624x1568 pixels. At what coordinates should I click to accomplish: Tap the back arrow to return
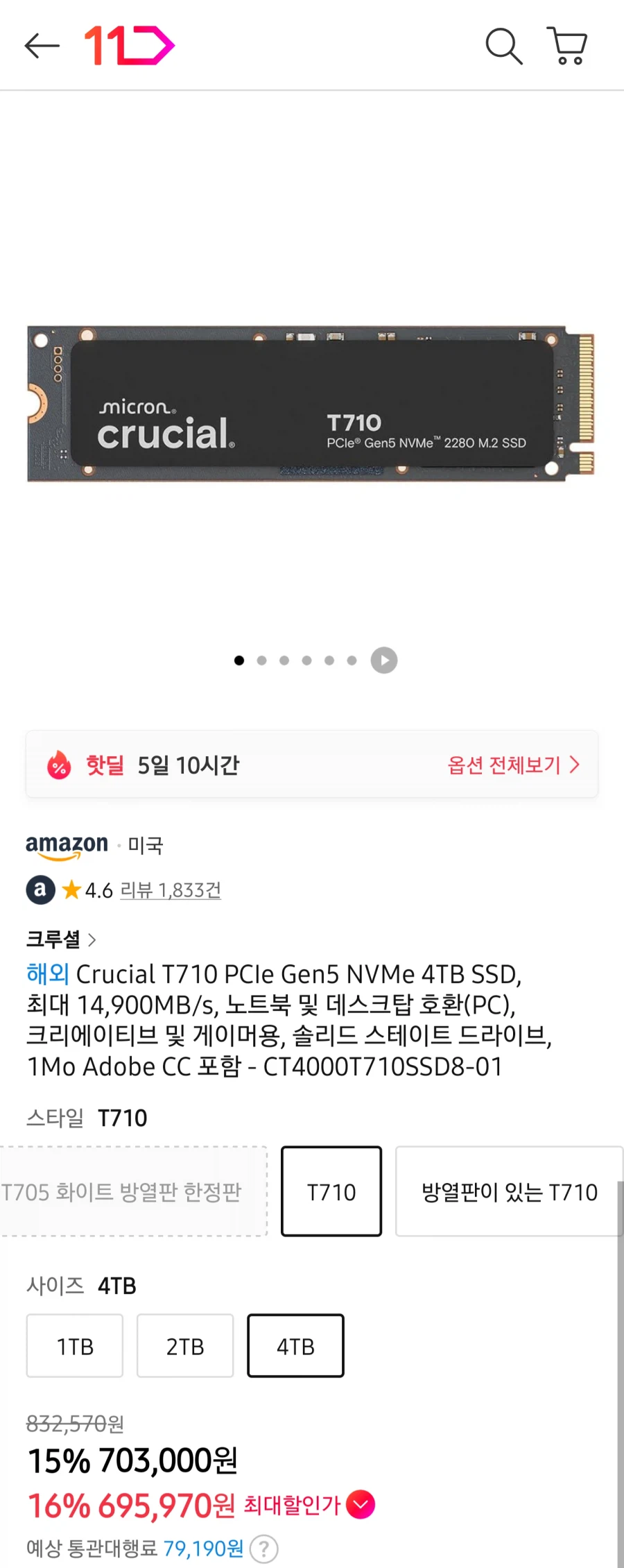(40, 45)
